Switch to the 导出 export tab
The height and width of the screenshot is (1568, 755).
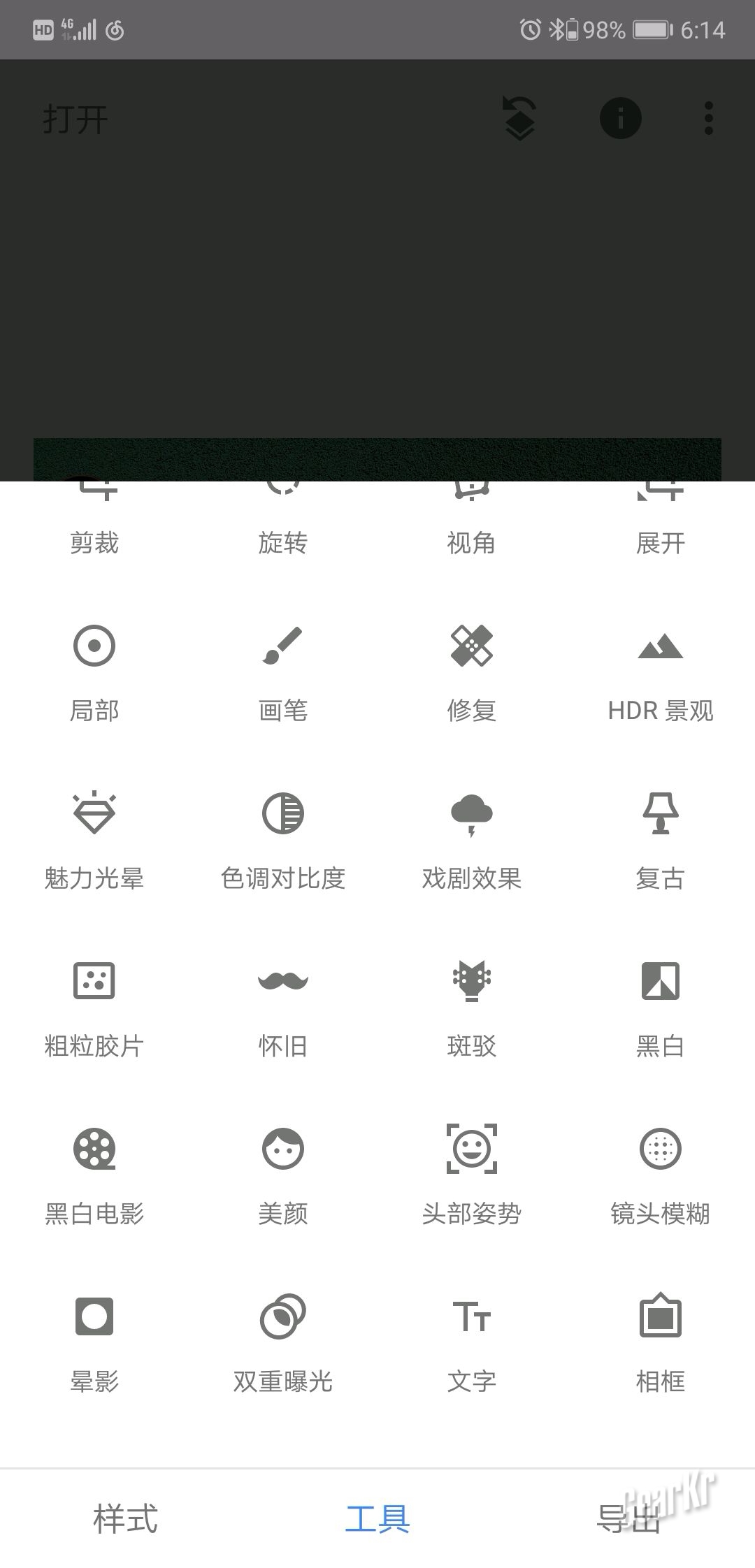point(628,1519)
